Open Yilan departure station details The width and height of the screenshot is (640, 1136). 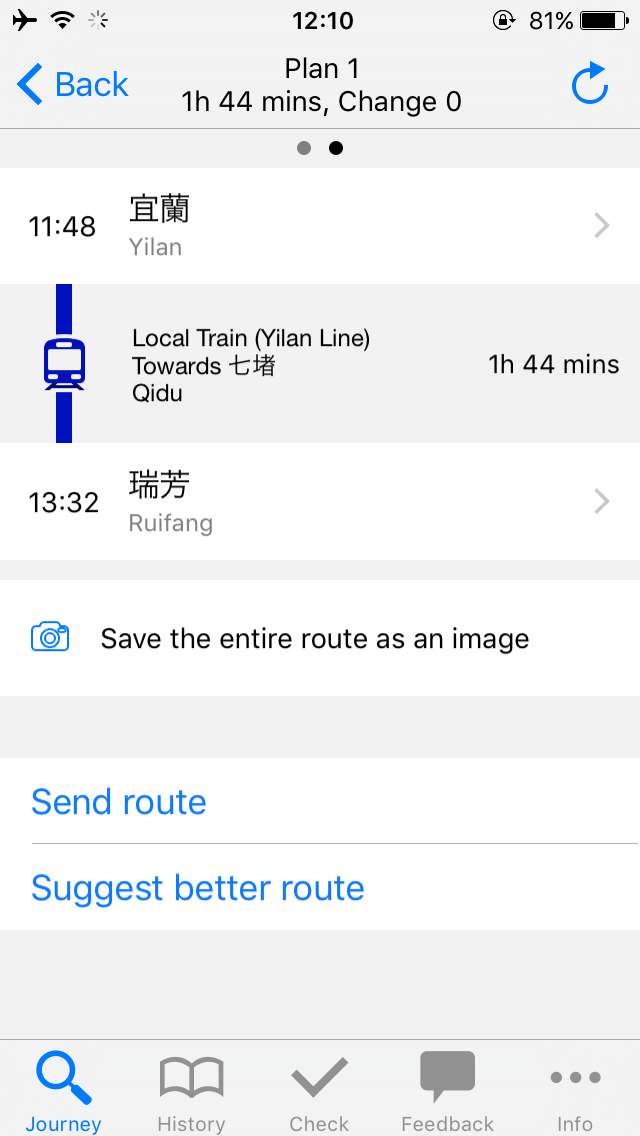[320, 226]
